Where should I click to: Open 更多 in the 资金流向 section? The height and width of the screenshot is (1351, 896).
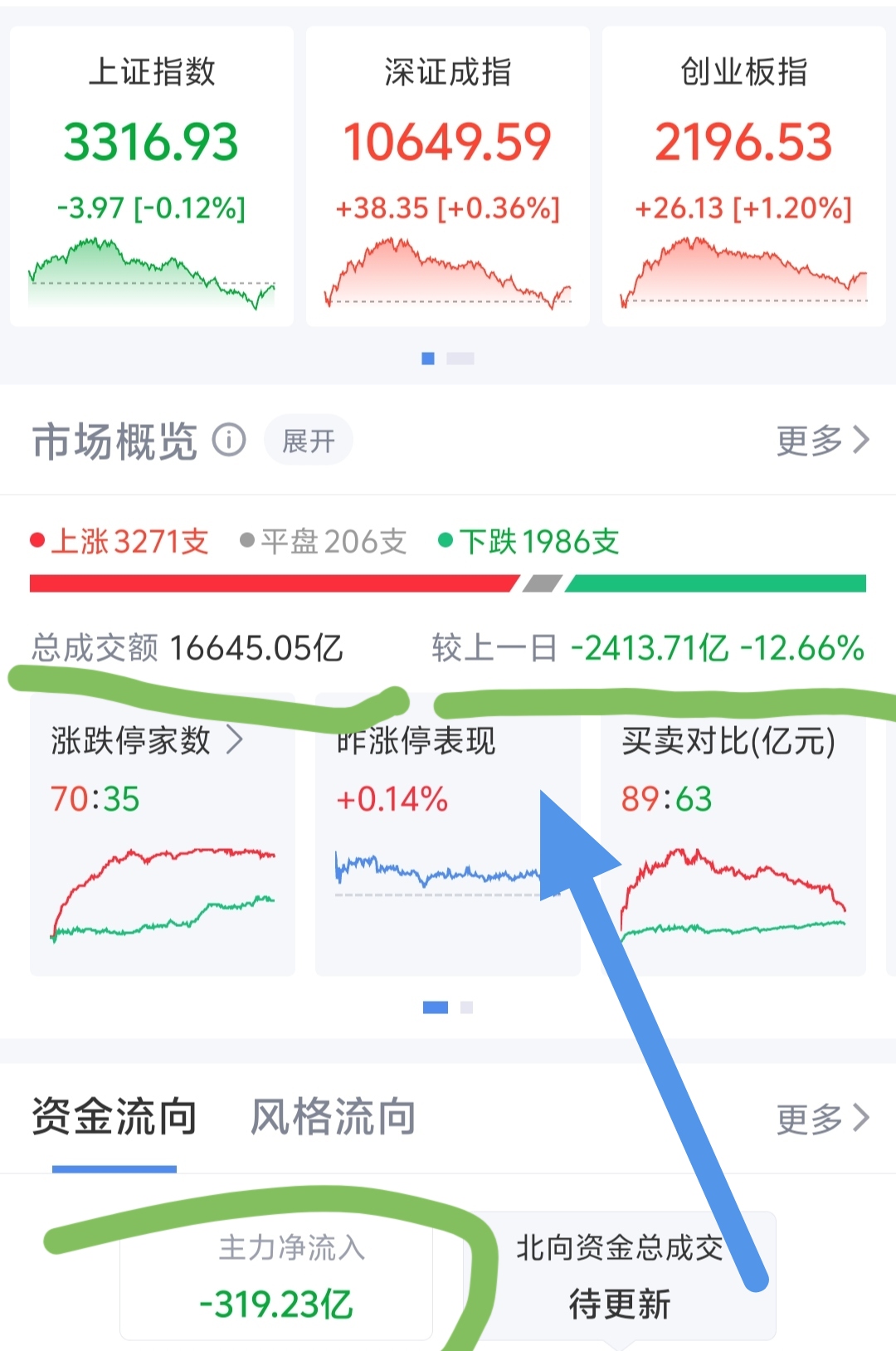pyautogui.click(x=821, y=1119)
